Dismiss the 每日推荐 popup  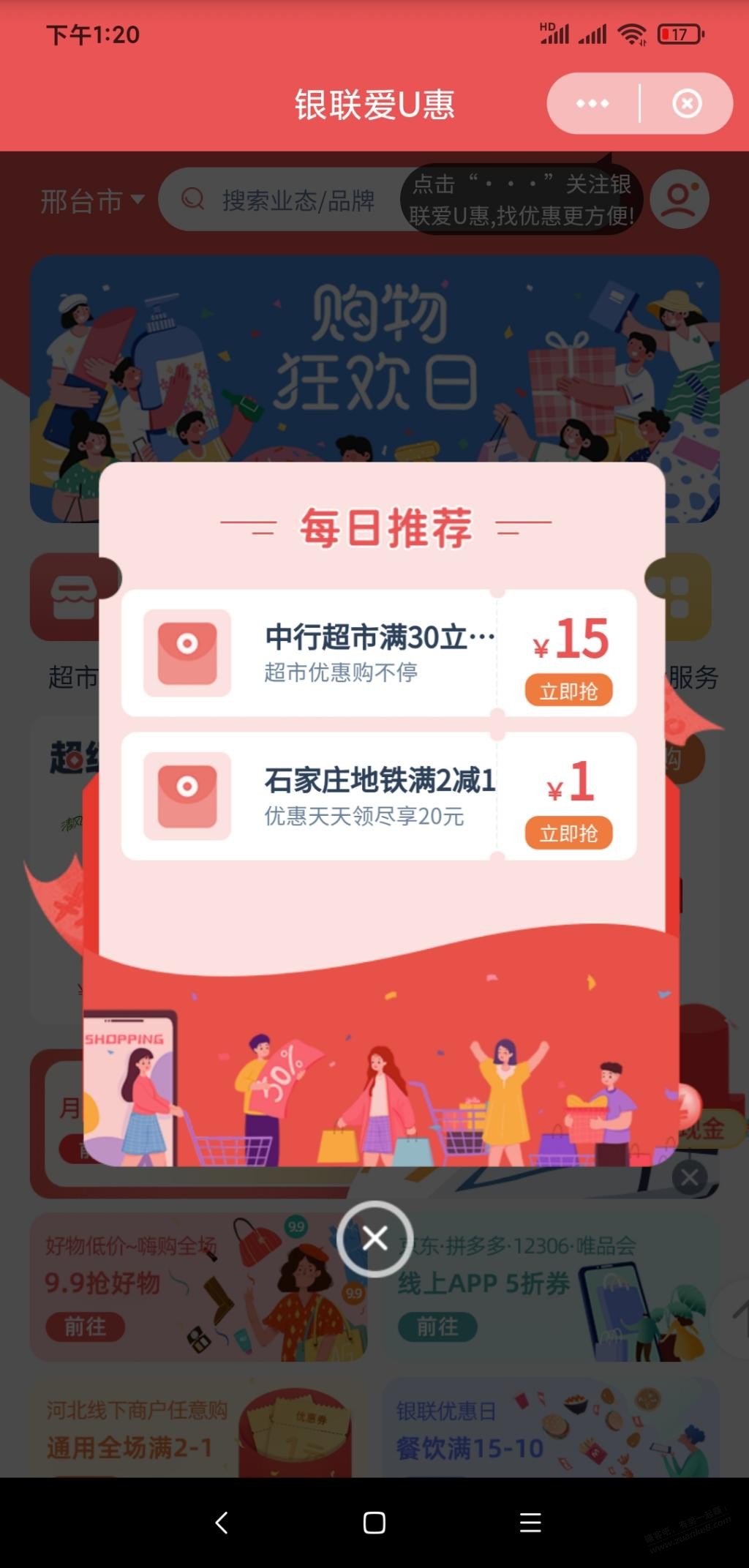click(x=374, y=1239)
